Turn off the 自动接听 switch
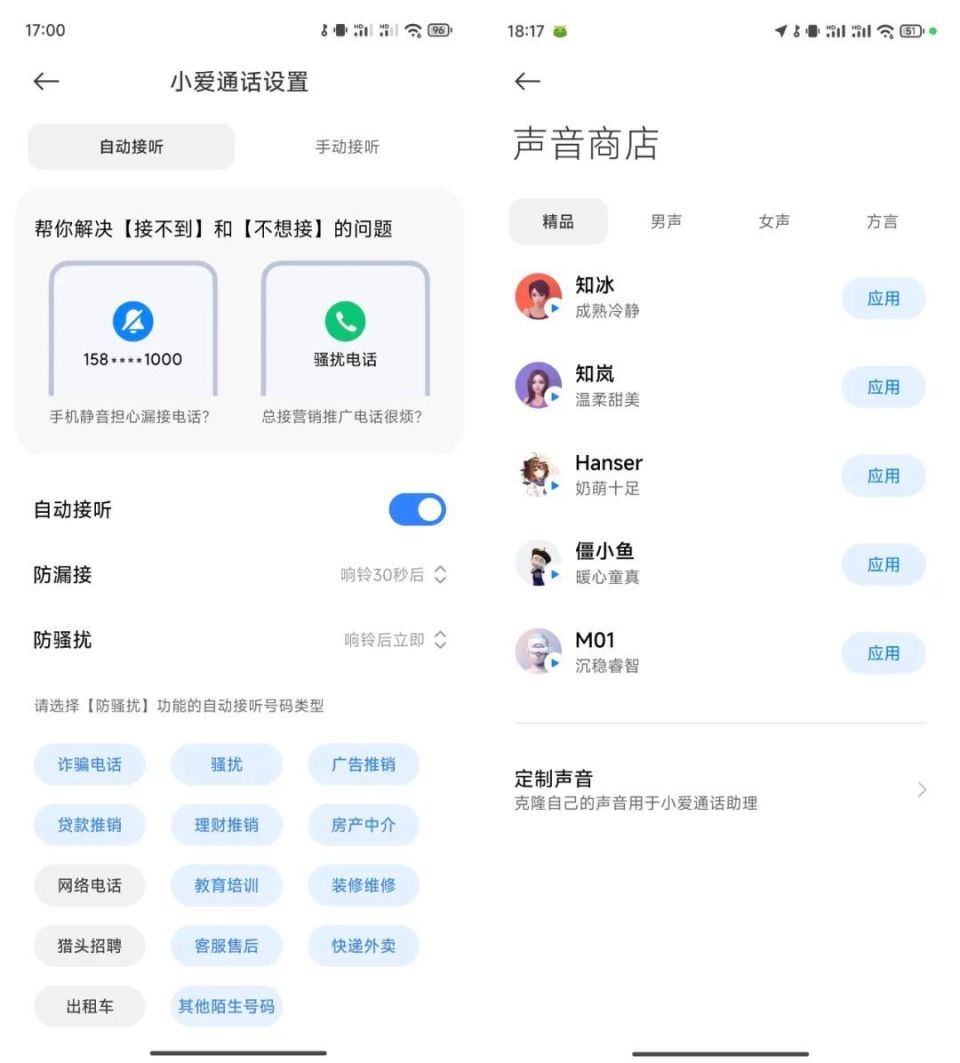The width and height of the screenshot is (960, 1063). tap(417, 510)
